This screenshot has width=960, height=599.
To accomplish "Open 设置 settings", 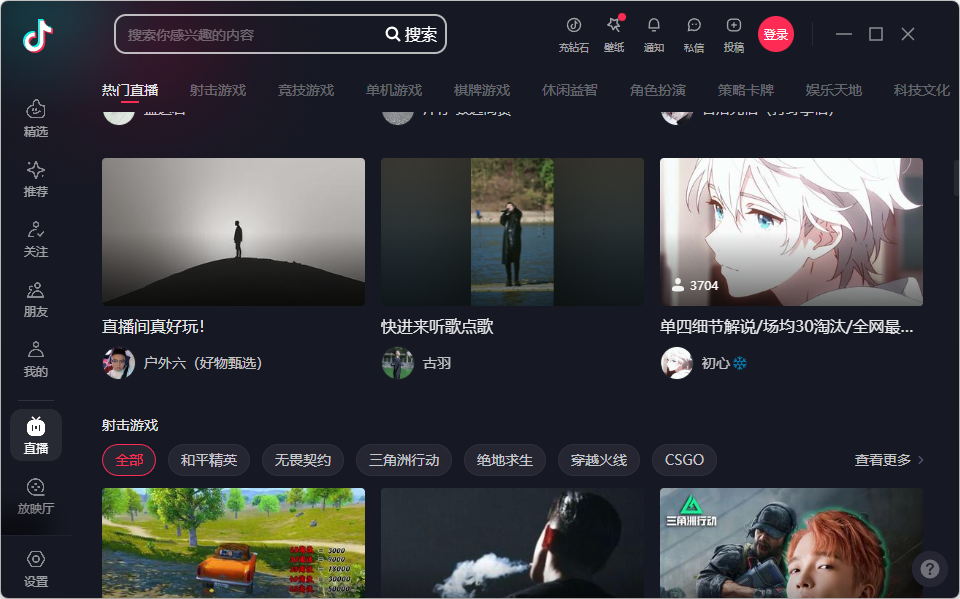I will coord(36,567).
